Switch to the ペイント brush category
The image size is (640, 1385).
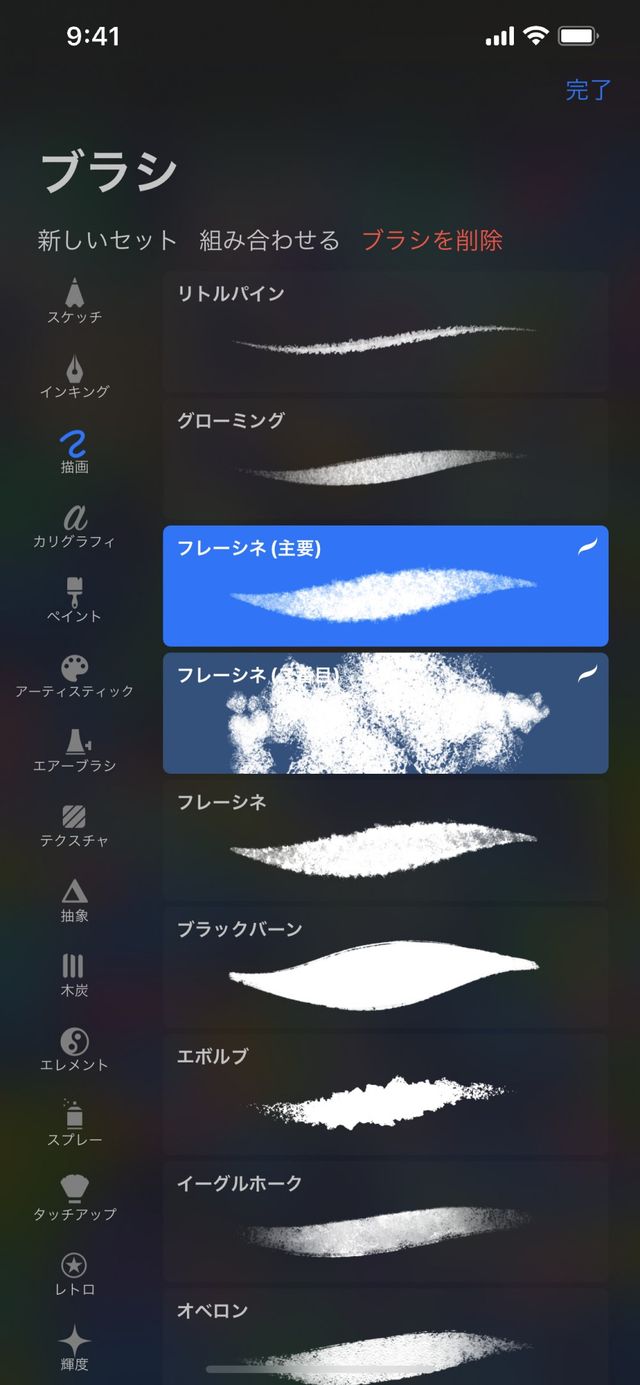click(74, 601)
